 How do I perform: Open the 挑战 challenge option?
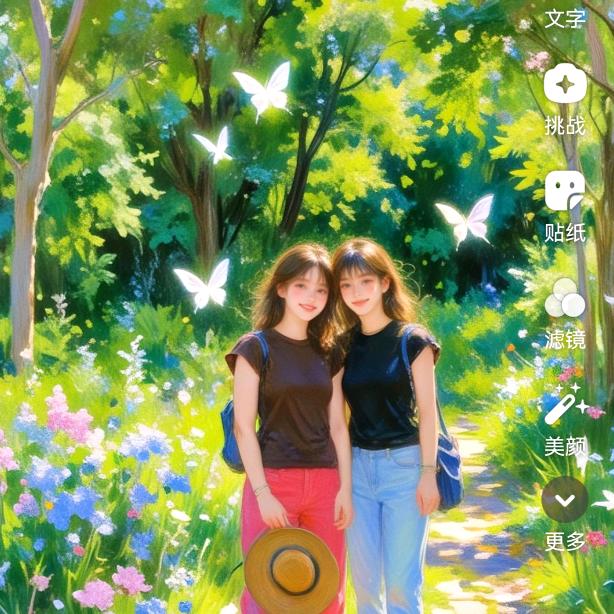(565, 85)
